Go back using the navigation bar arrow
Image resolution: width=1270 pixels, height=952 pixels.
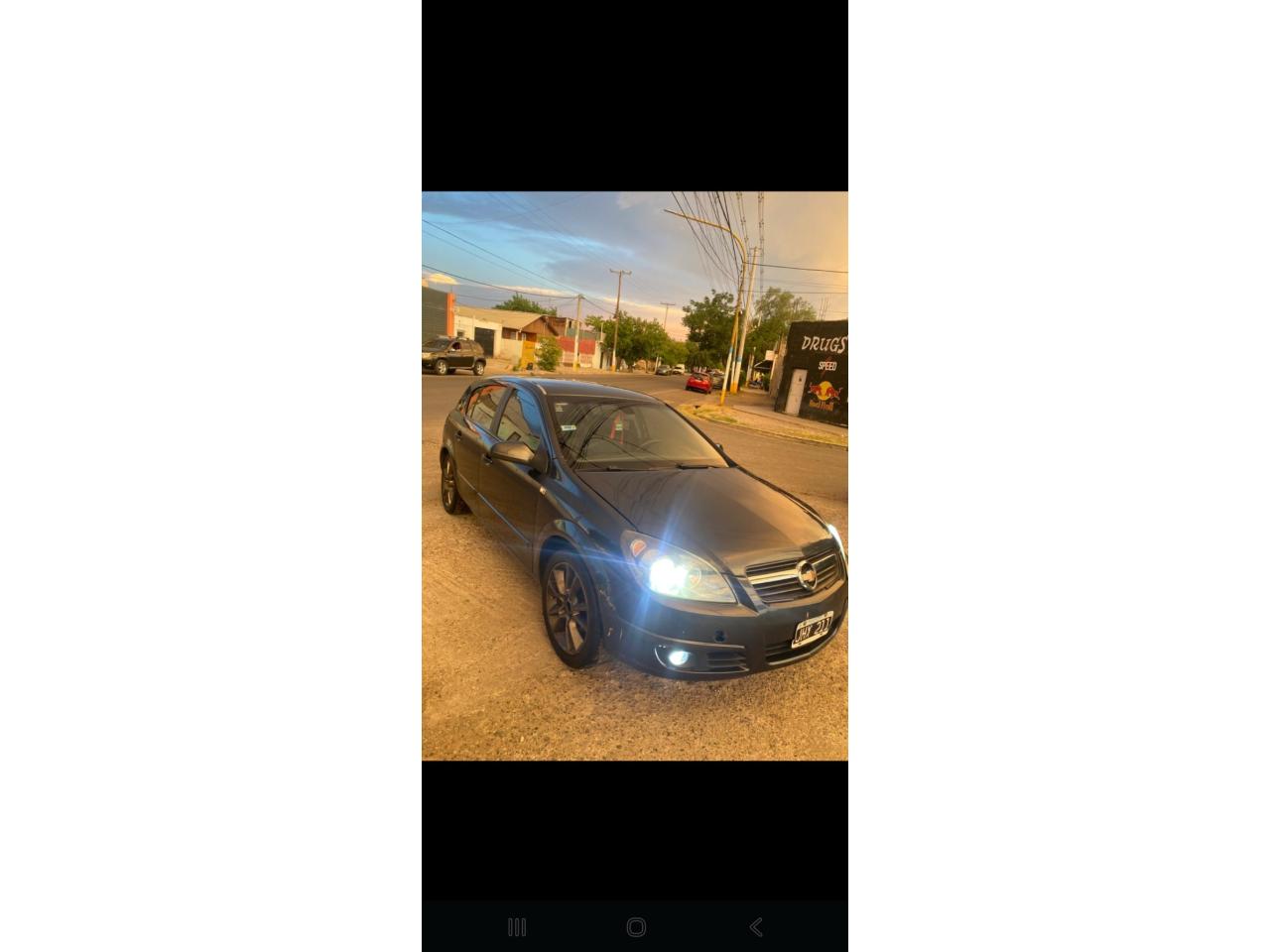pos(756,927)
